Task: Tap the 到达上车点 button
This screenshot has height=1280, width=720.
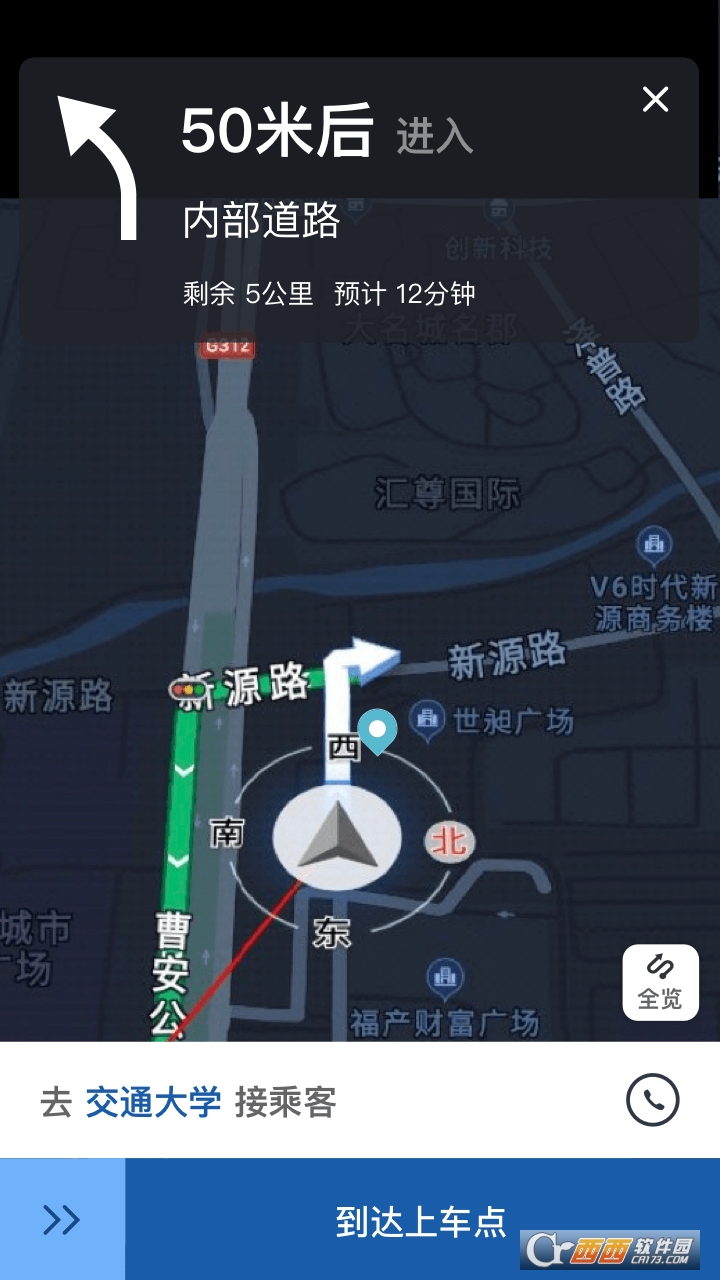Action: click(x=420, y=1221)
